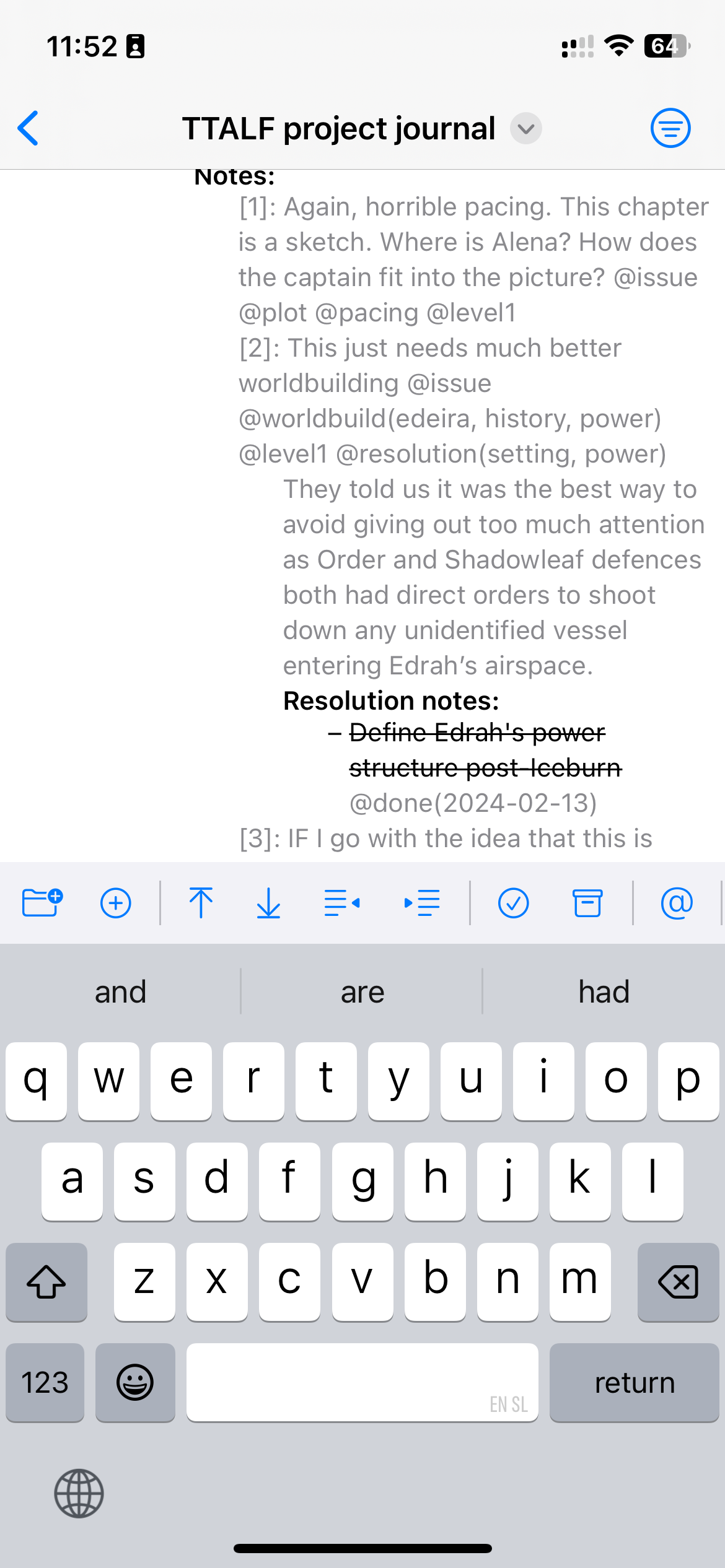Tap the backspace key
725x1568 pixels.
(678, 1281)
